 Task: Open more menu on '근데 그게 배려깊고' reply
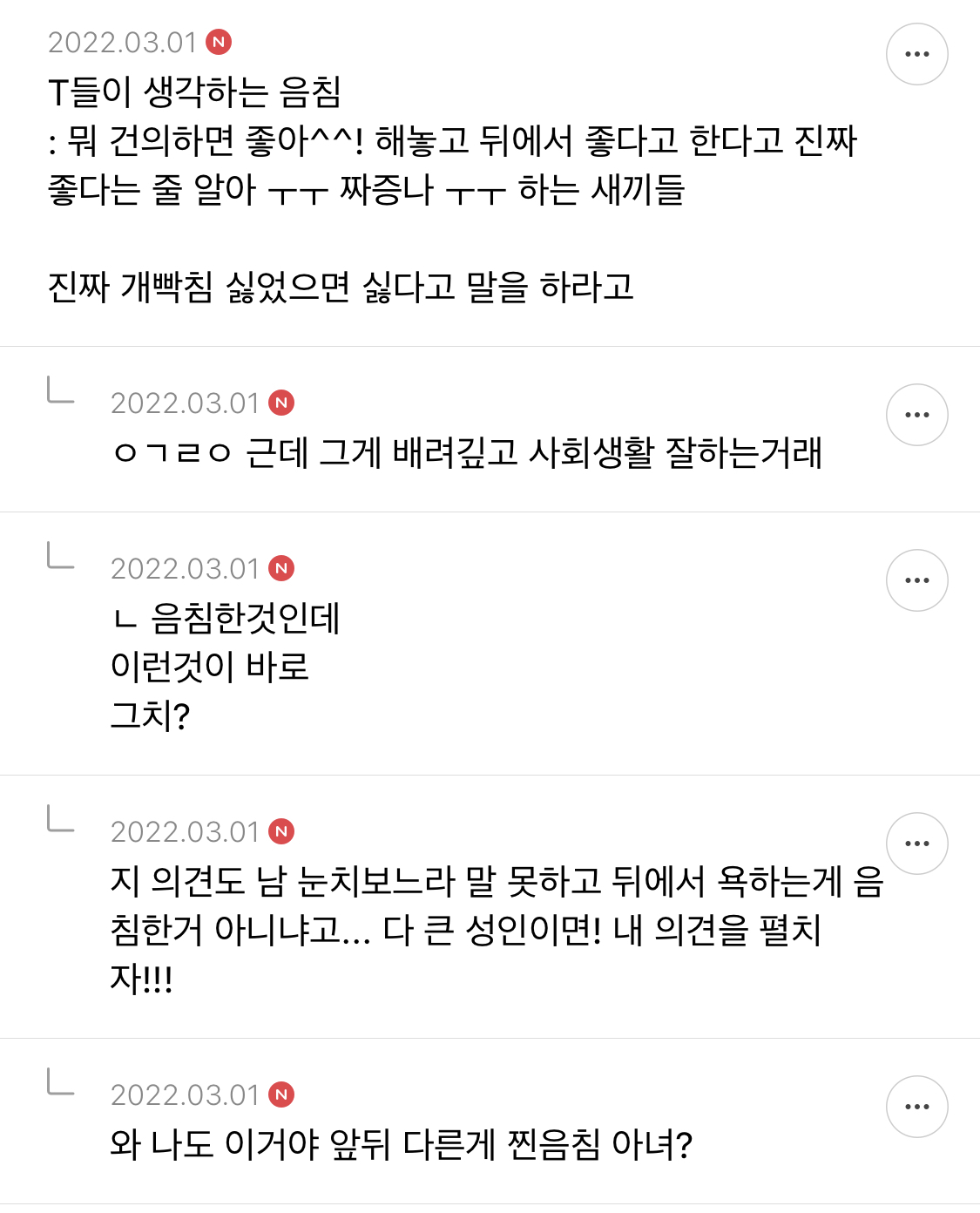pyautogui.click(x=916, y=415)
